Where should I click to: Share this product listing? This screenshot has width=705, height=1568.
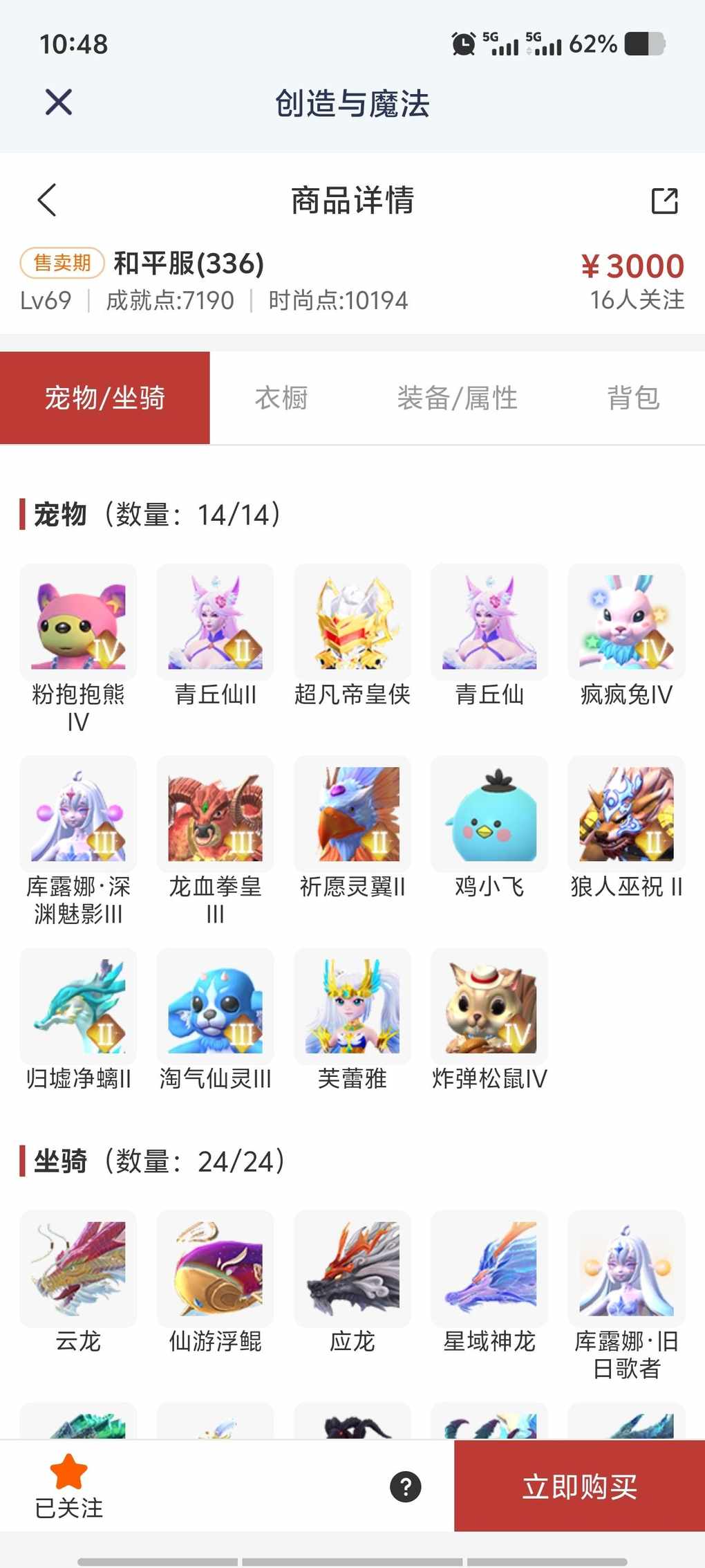point(664,201)
